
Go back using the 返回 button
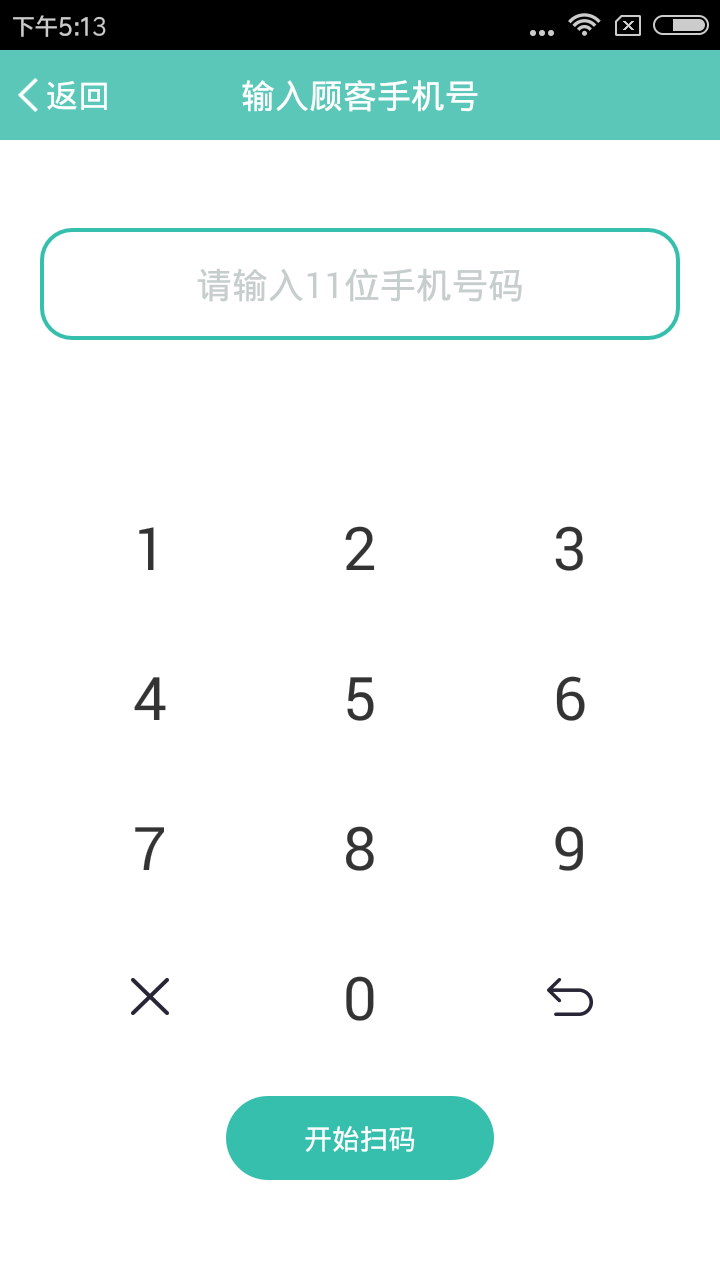point(64,96)
